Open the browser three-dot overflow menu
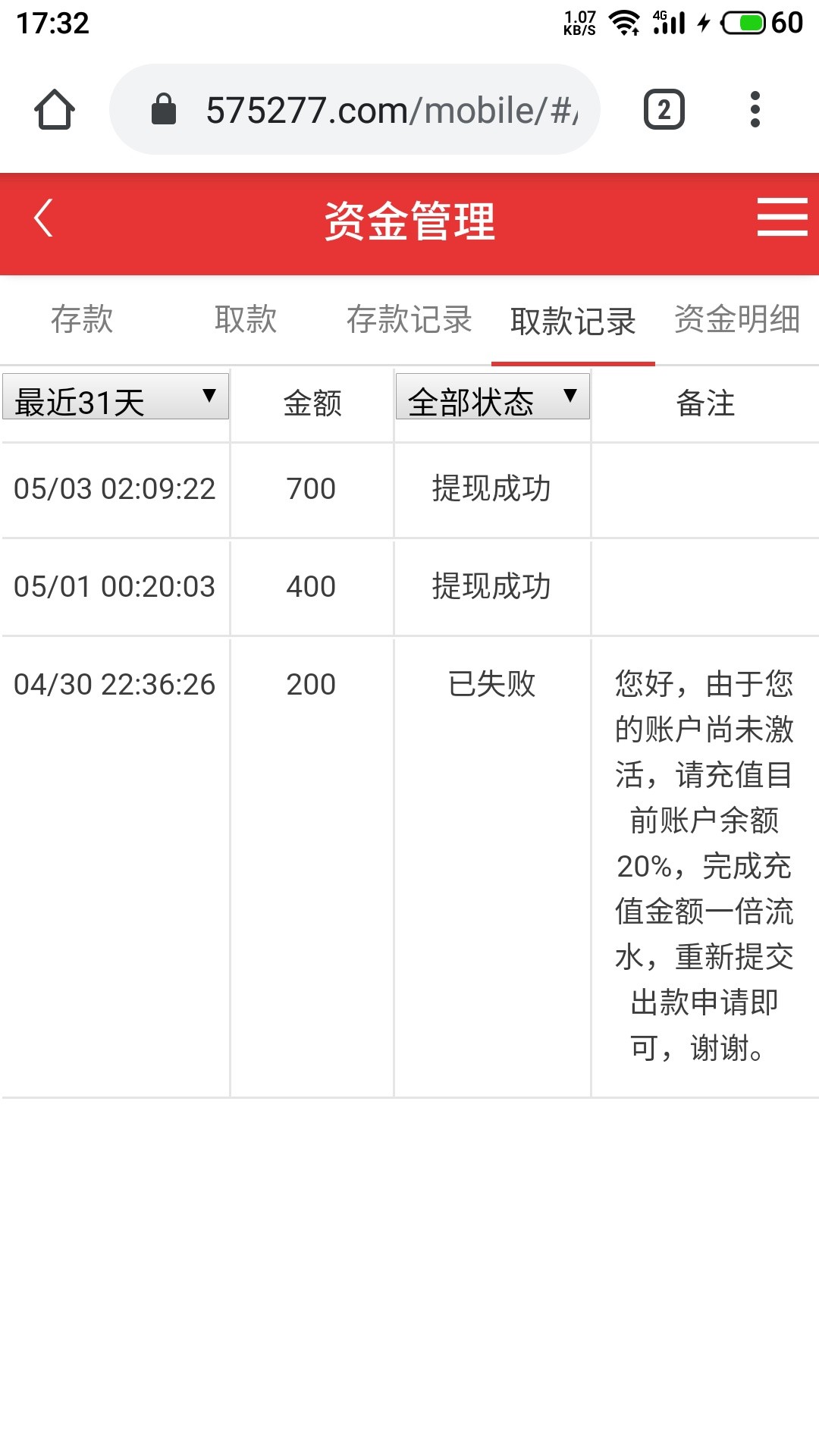This screenshot has width=819, height=1456. click(x=755, y=110)
